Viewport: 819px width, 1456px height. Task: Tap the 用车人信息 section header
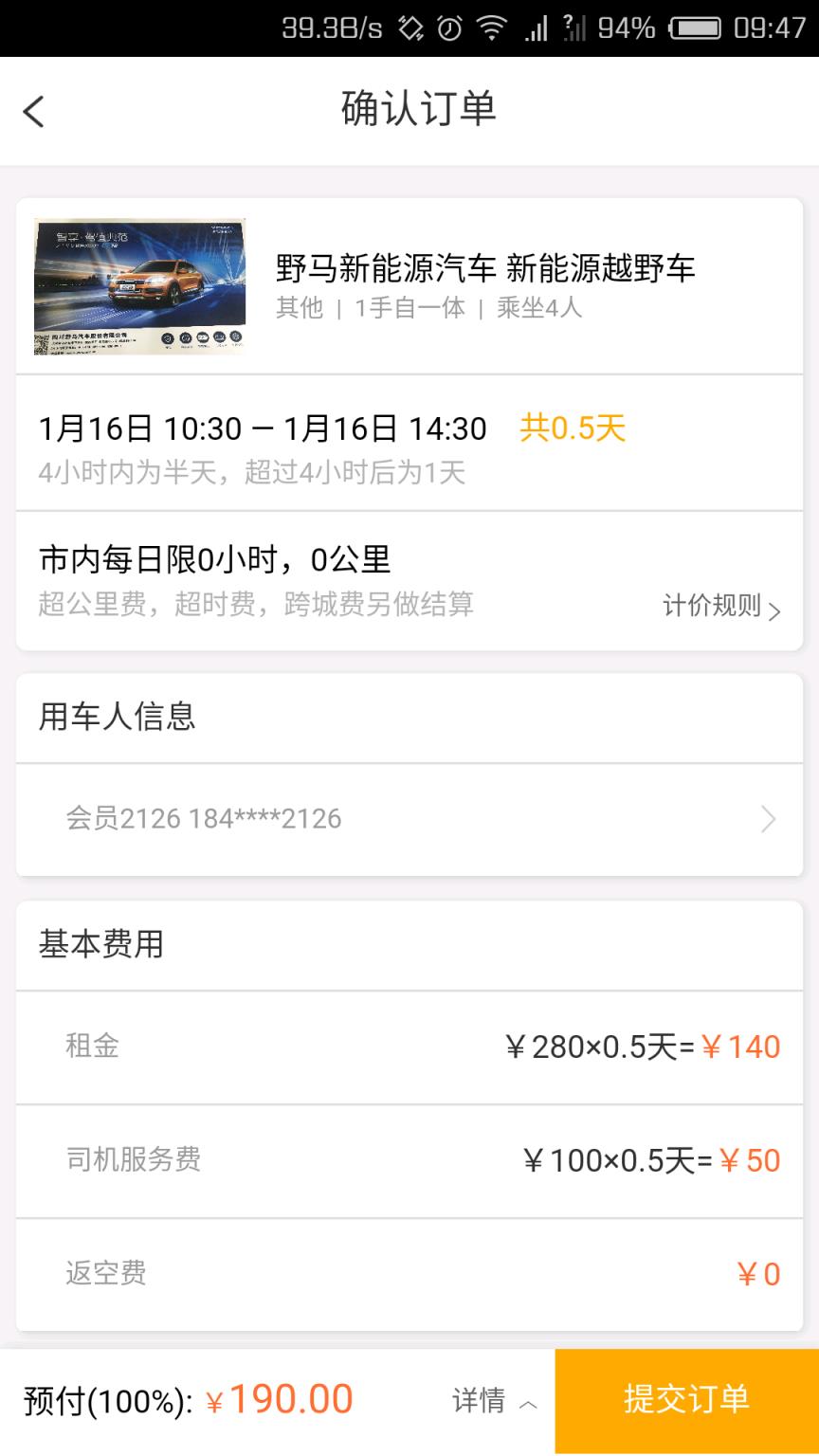[x=116, y=718]
